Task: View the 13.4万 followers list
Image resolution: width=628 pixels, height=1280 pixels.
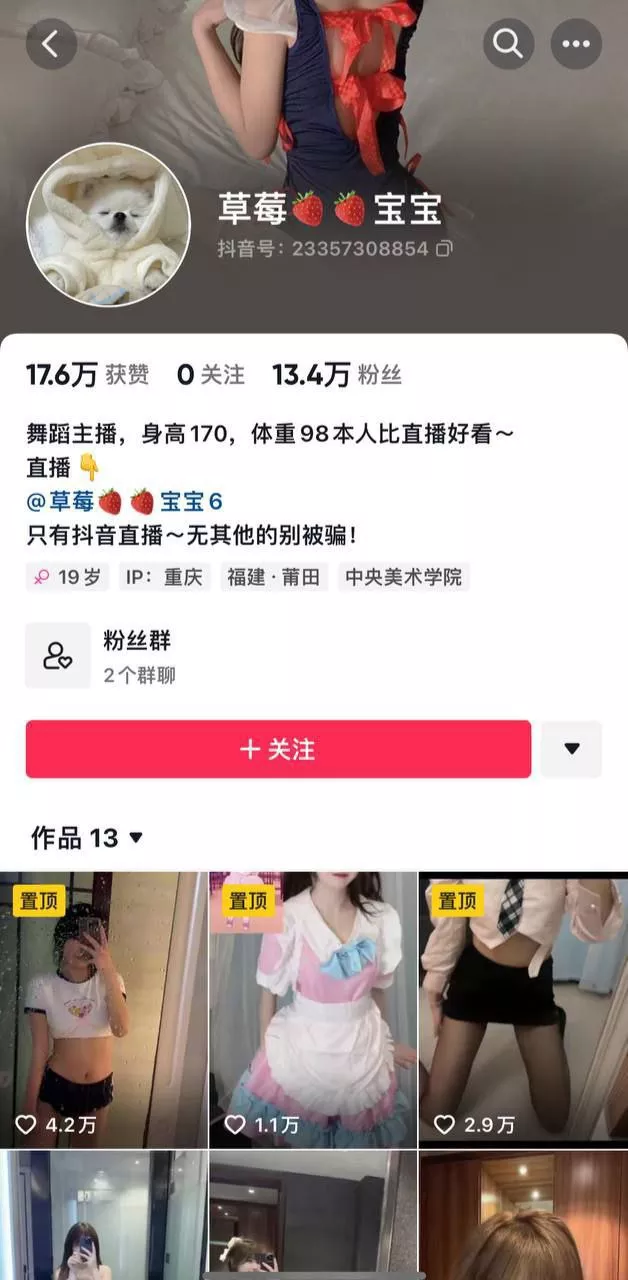Action: tap(336, 375)
